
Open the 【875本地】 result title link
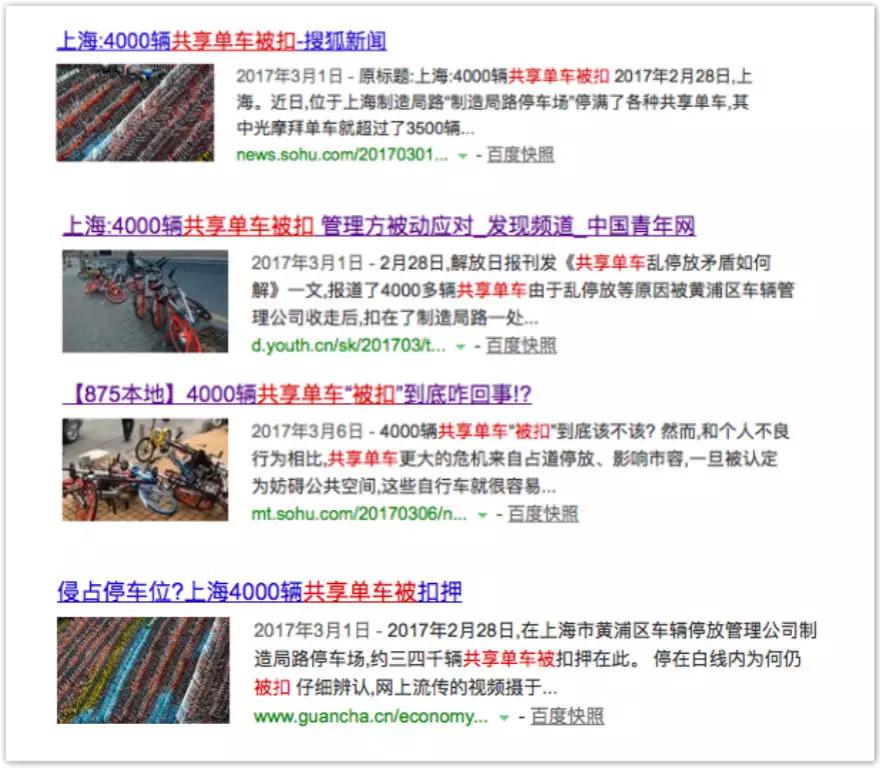(x=297, y=394)
